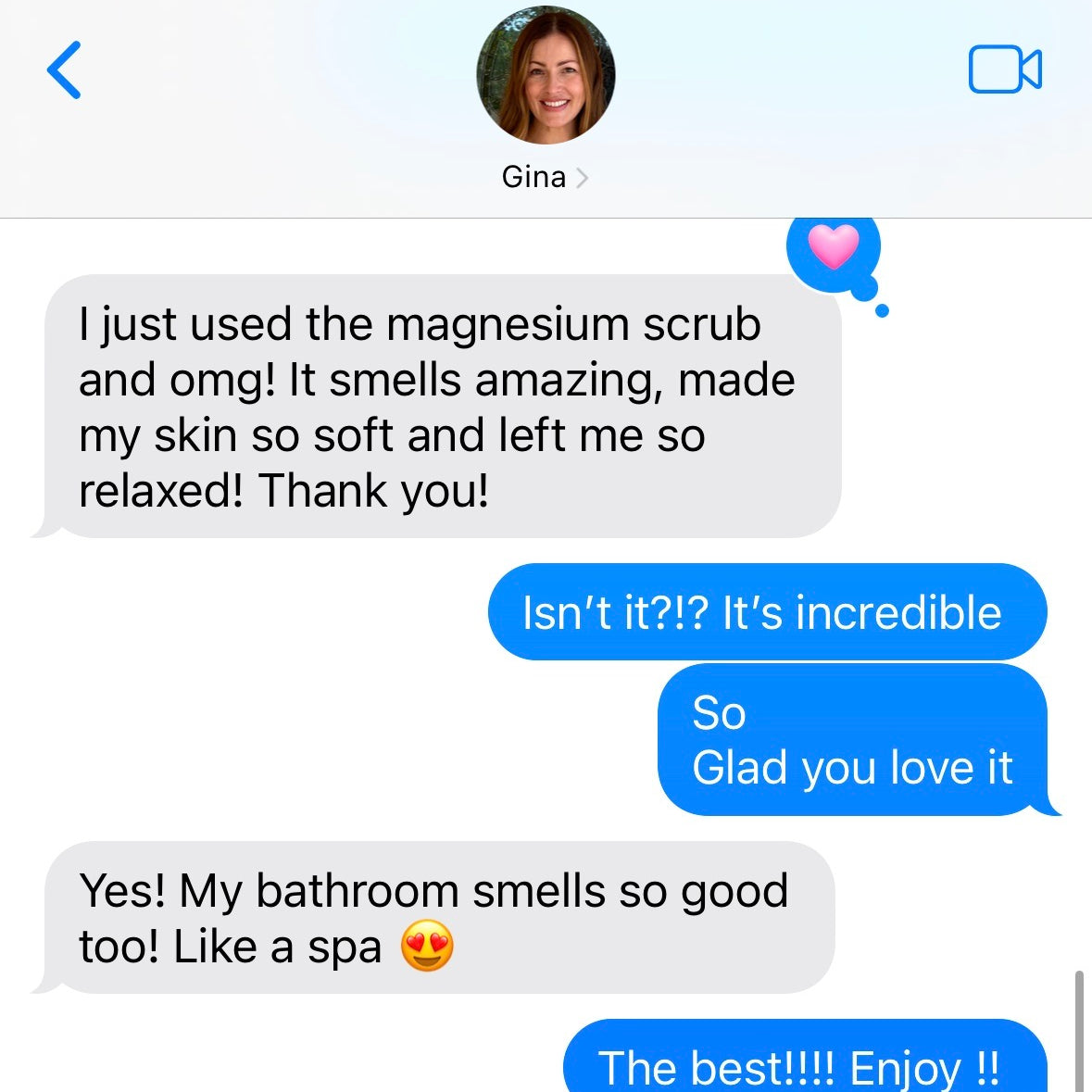Go back to the messages list
1092x1092 pixels.
pos(64,70)
